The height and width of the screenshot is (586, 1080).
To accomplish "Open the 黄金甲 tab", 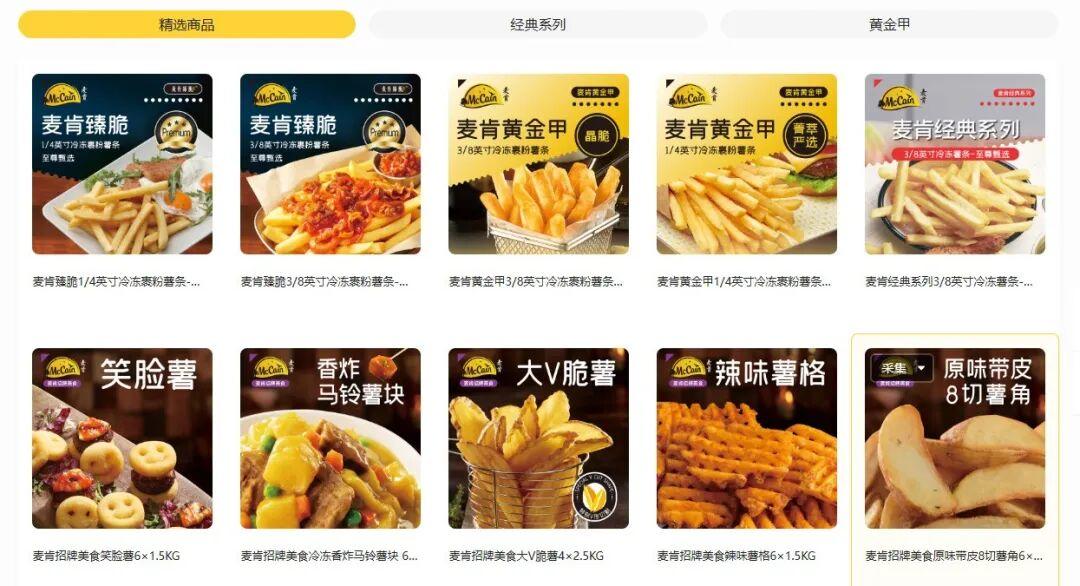I will (889, 24).
